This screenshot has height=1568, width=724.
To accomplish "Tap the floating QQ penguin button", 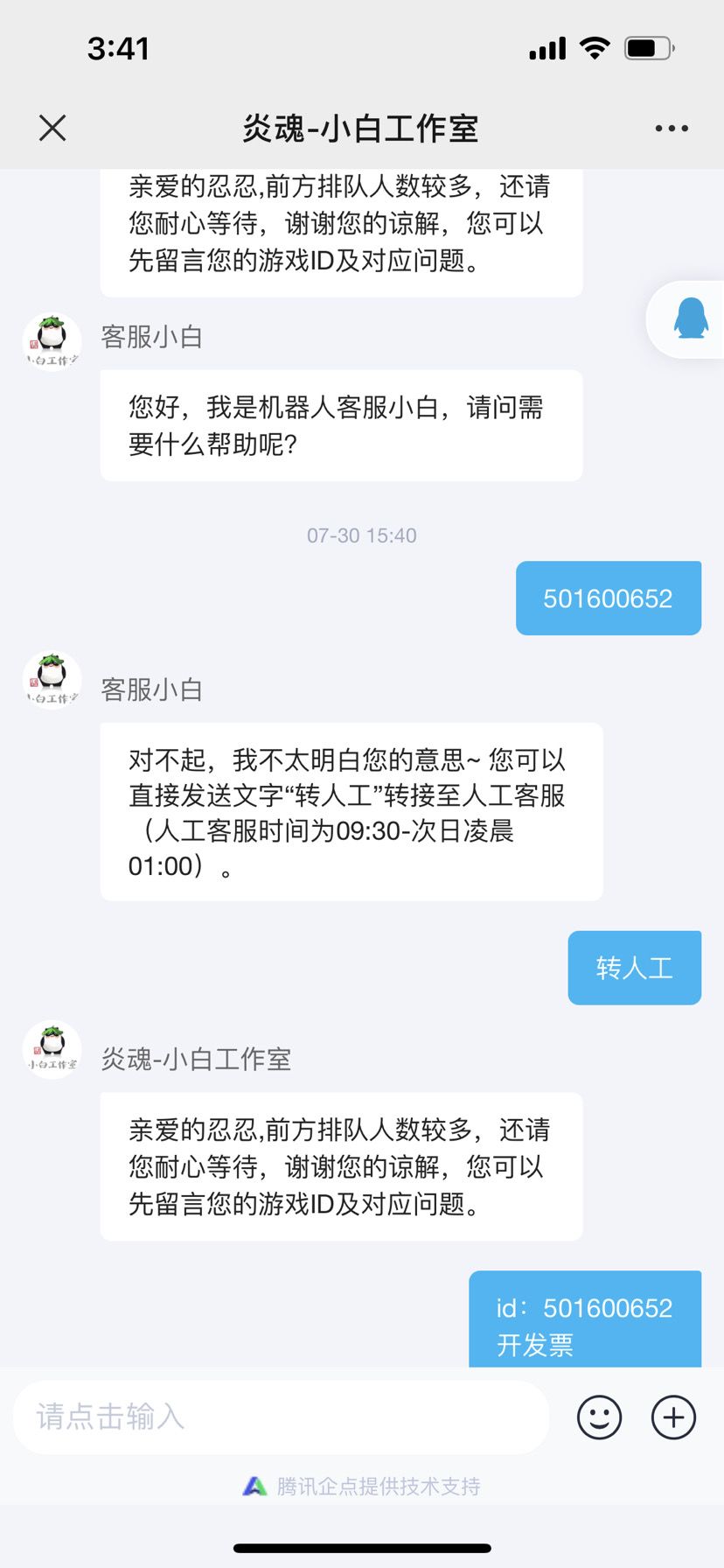I will pos(689,319).
